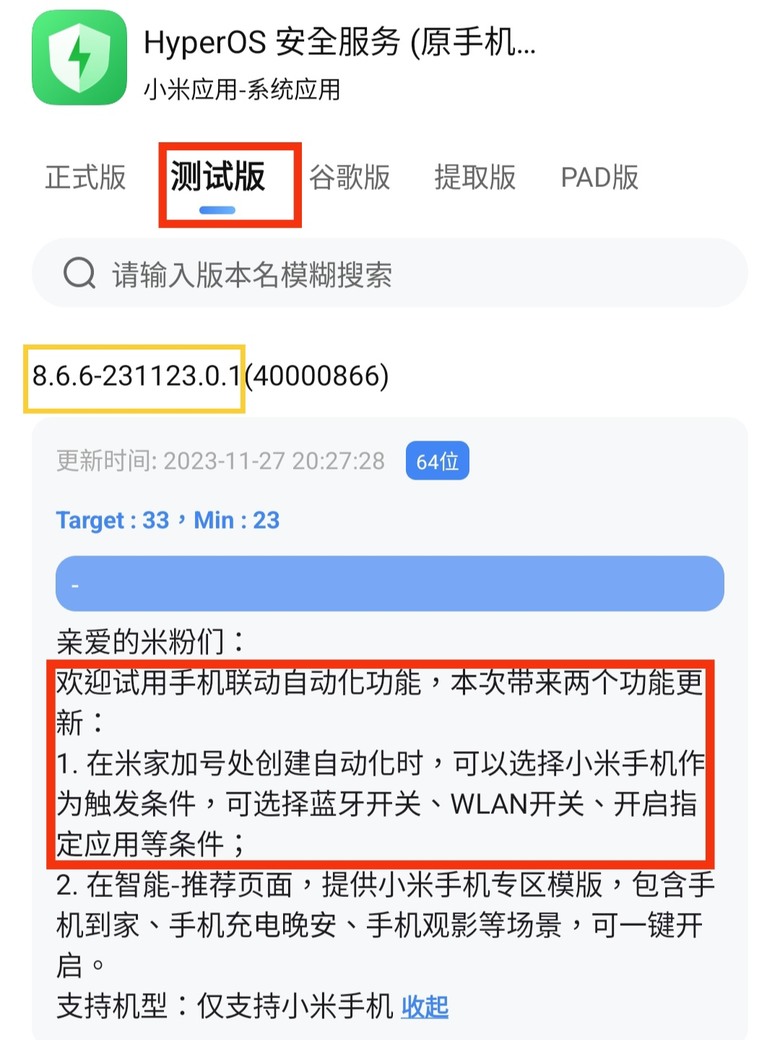Screen dimensions: 780x1040
Task: Select the 测试版 tab
Action: (x=218, y=178)
